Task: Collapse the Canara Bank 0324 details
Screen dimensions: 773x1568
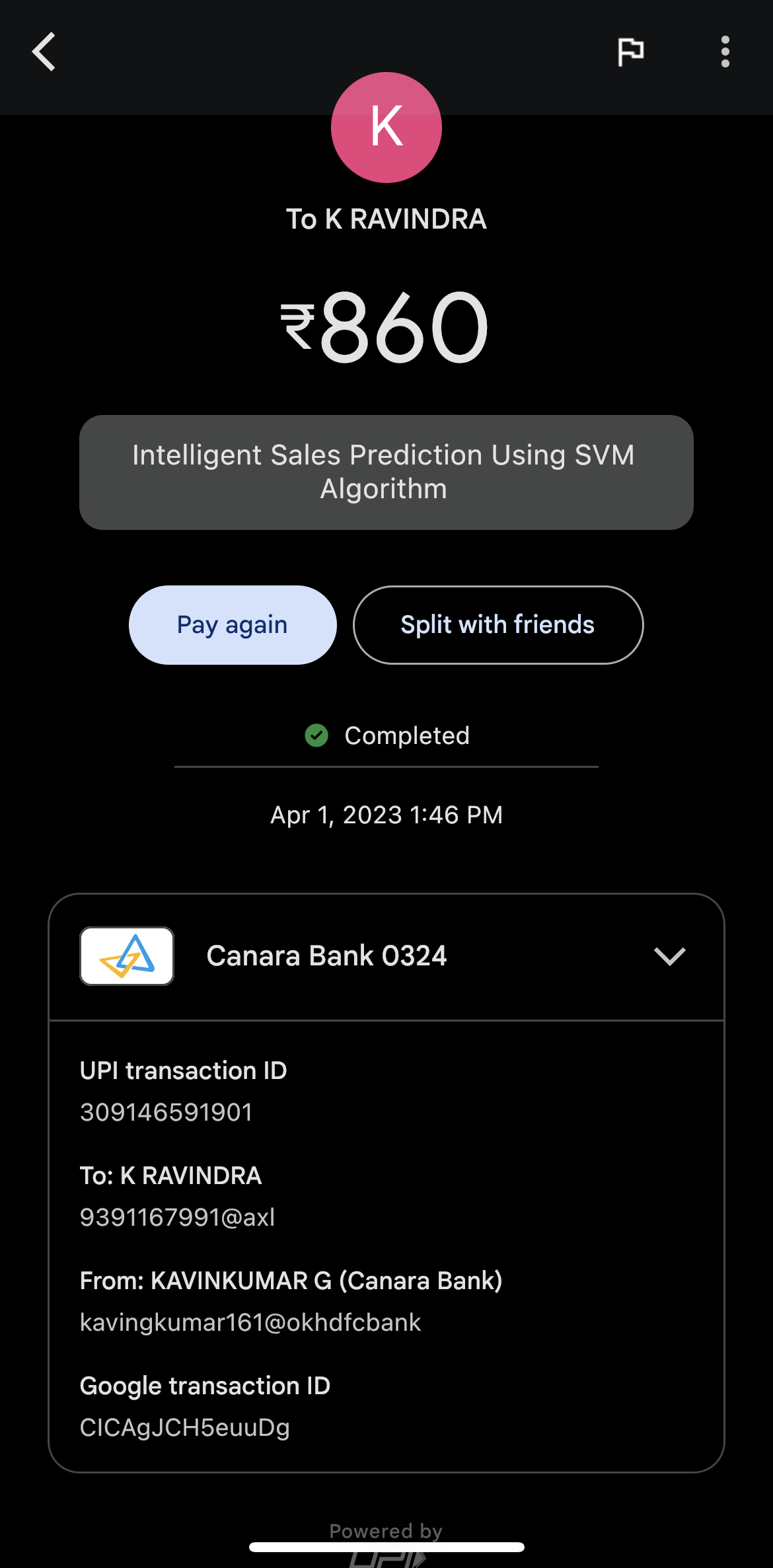Action: pyautogui.click(x=669, y=956)
